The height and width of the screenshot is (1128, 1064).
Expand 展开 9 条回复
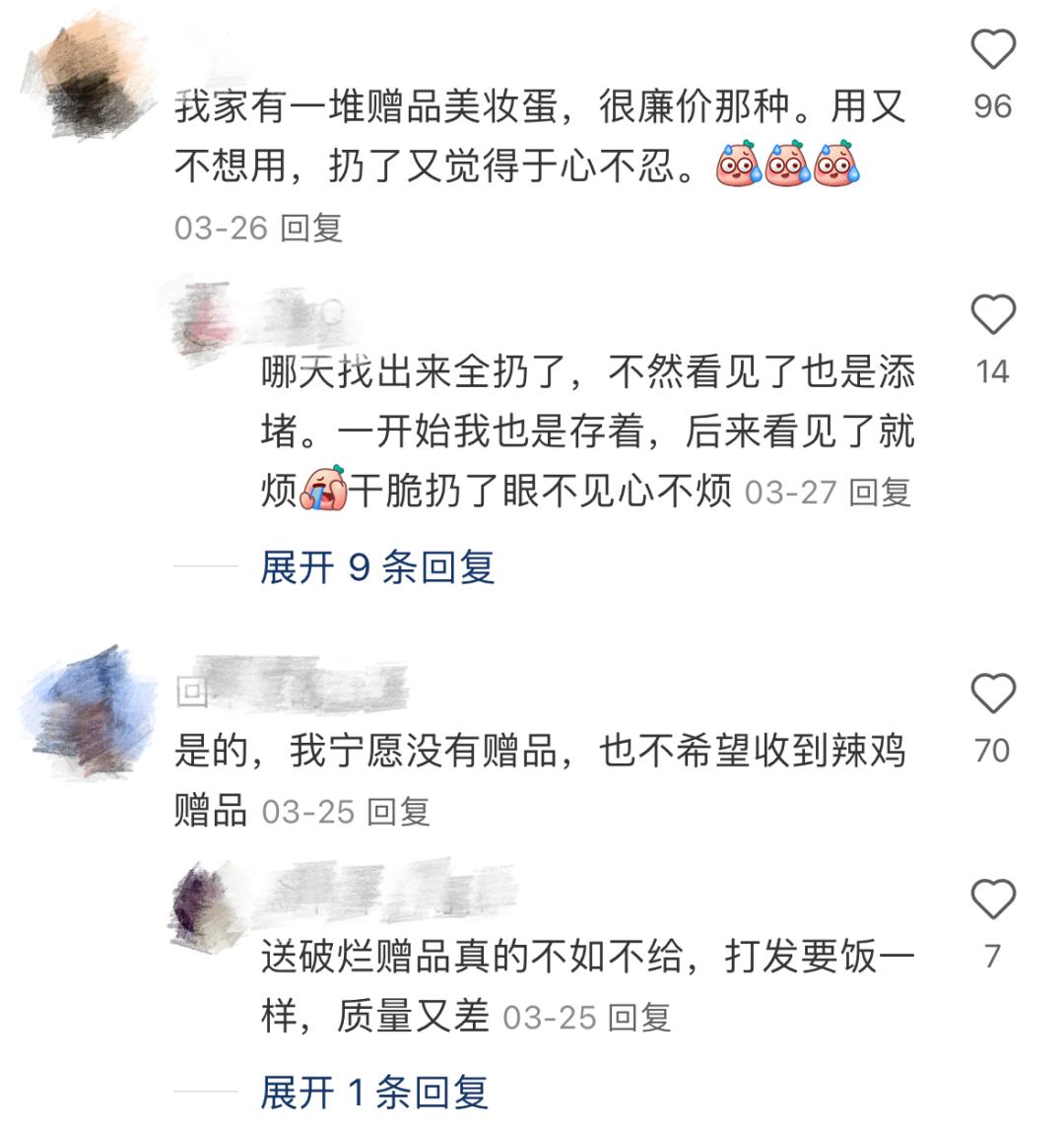[377, 566]
